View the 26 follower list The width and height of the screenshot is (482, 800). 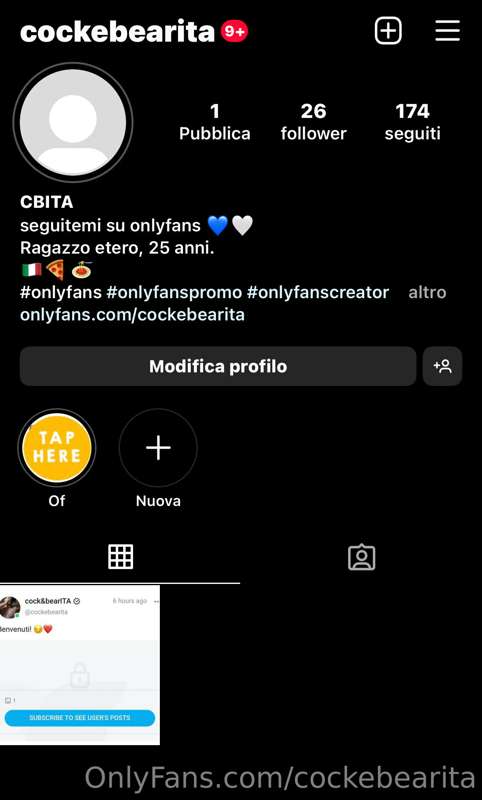(x=313, y=122)
